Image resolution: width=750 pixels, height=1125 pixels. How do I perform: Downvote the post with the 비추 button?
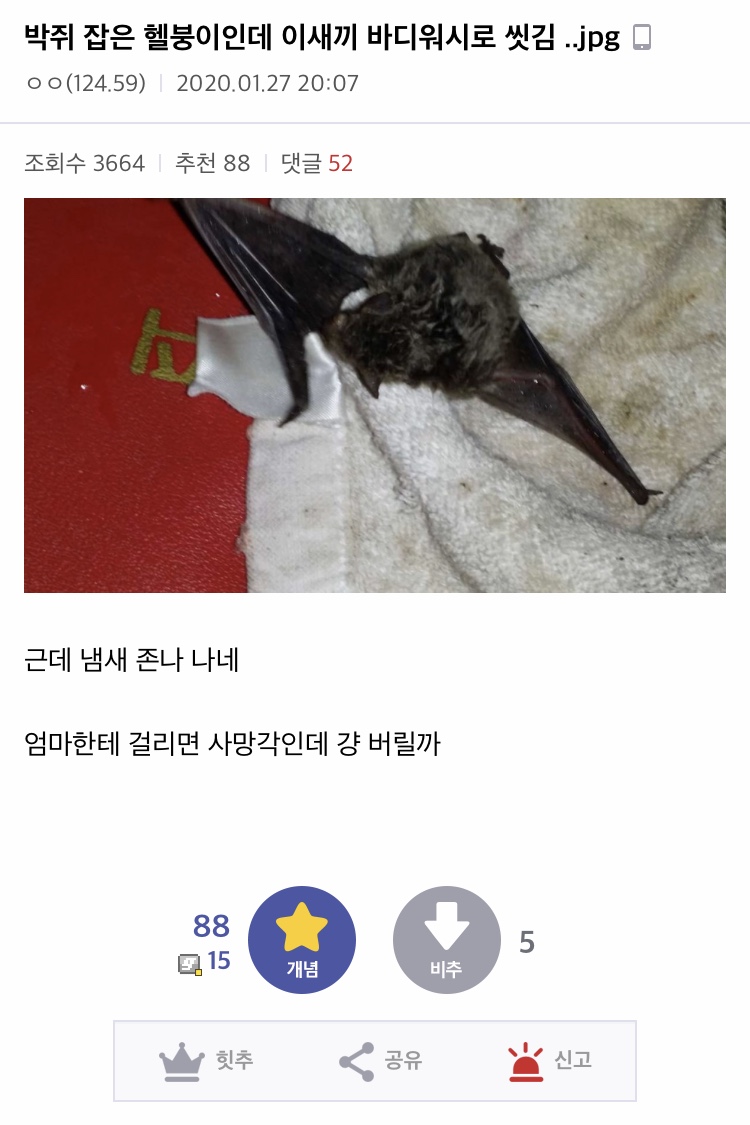pos(446,940)
